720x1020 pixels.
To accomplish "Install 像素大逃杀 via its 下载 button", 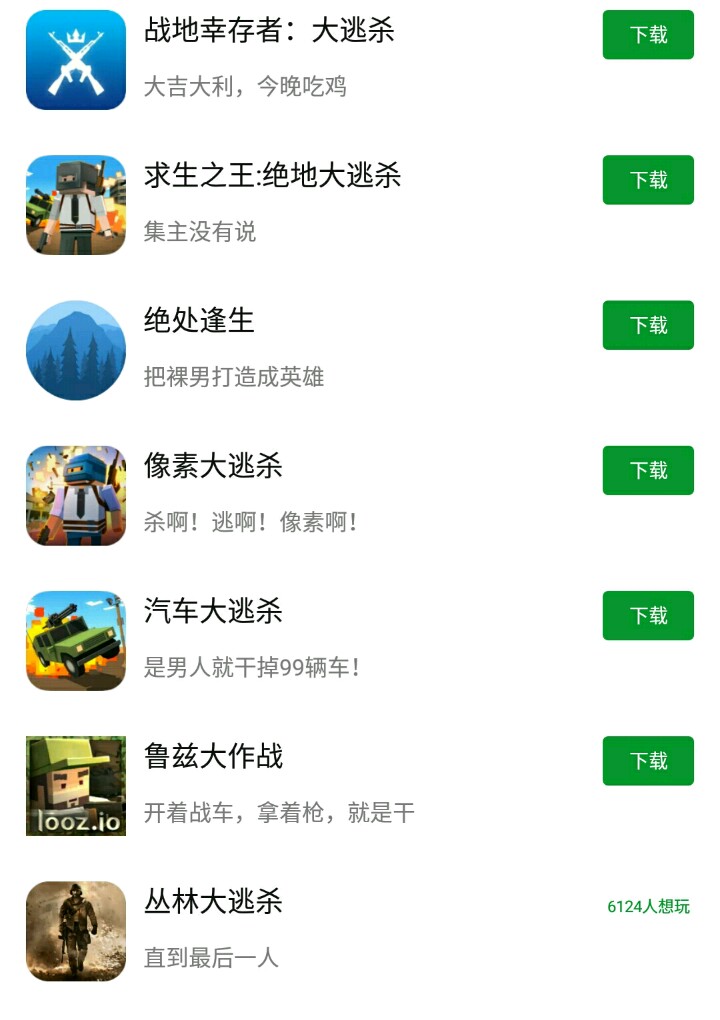I will point(648,470).
